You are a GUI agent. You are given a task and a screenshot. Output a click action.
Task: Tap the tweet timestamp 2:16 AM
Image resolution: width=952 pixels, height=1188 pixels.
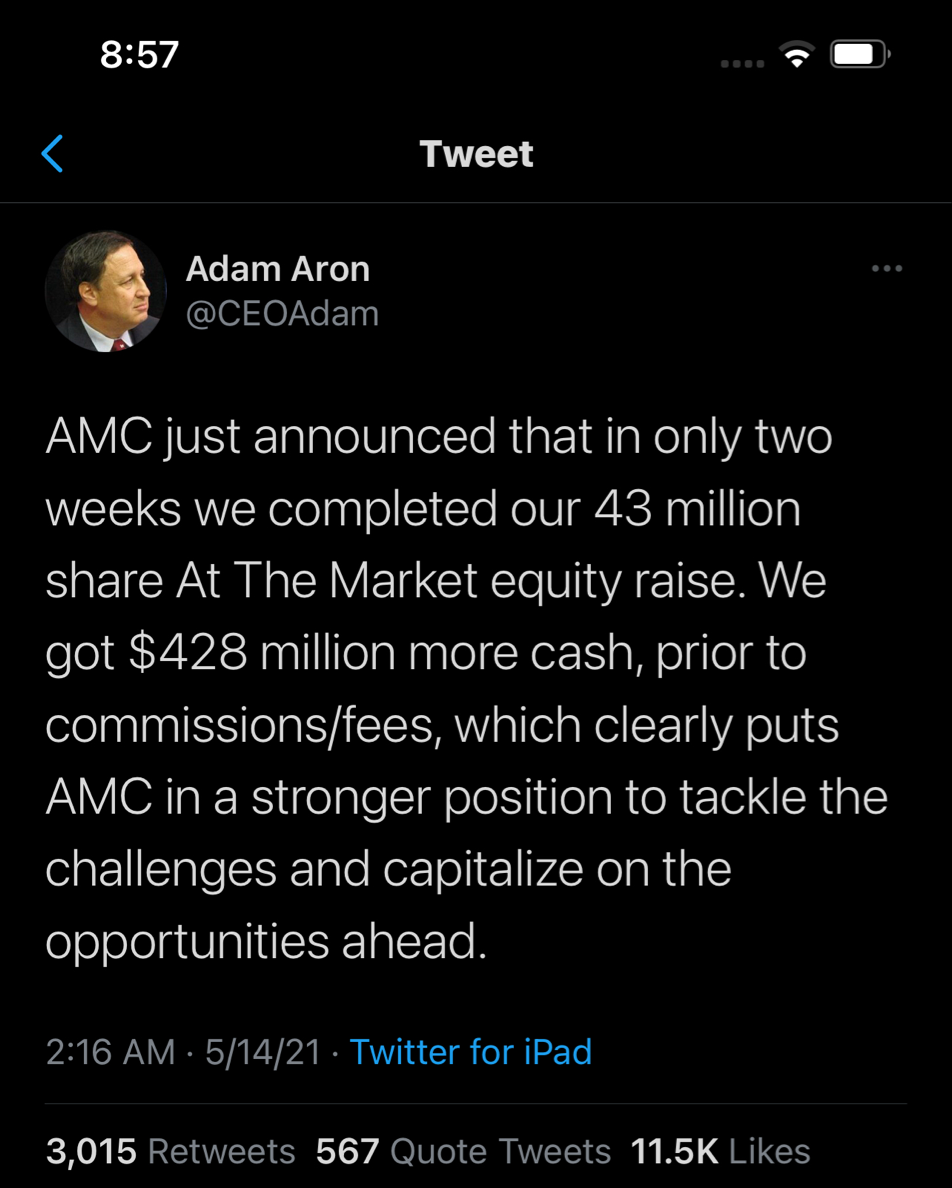tap(110, 1052)
